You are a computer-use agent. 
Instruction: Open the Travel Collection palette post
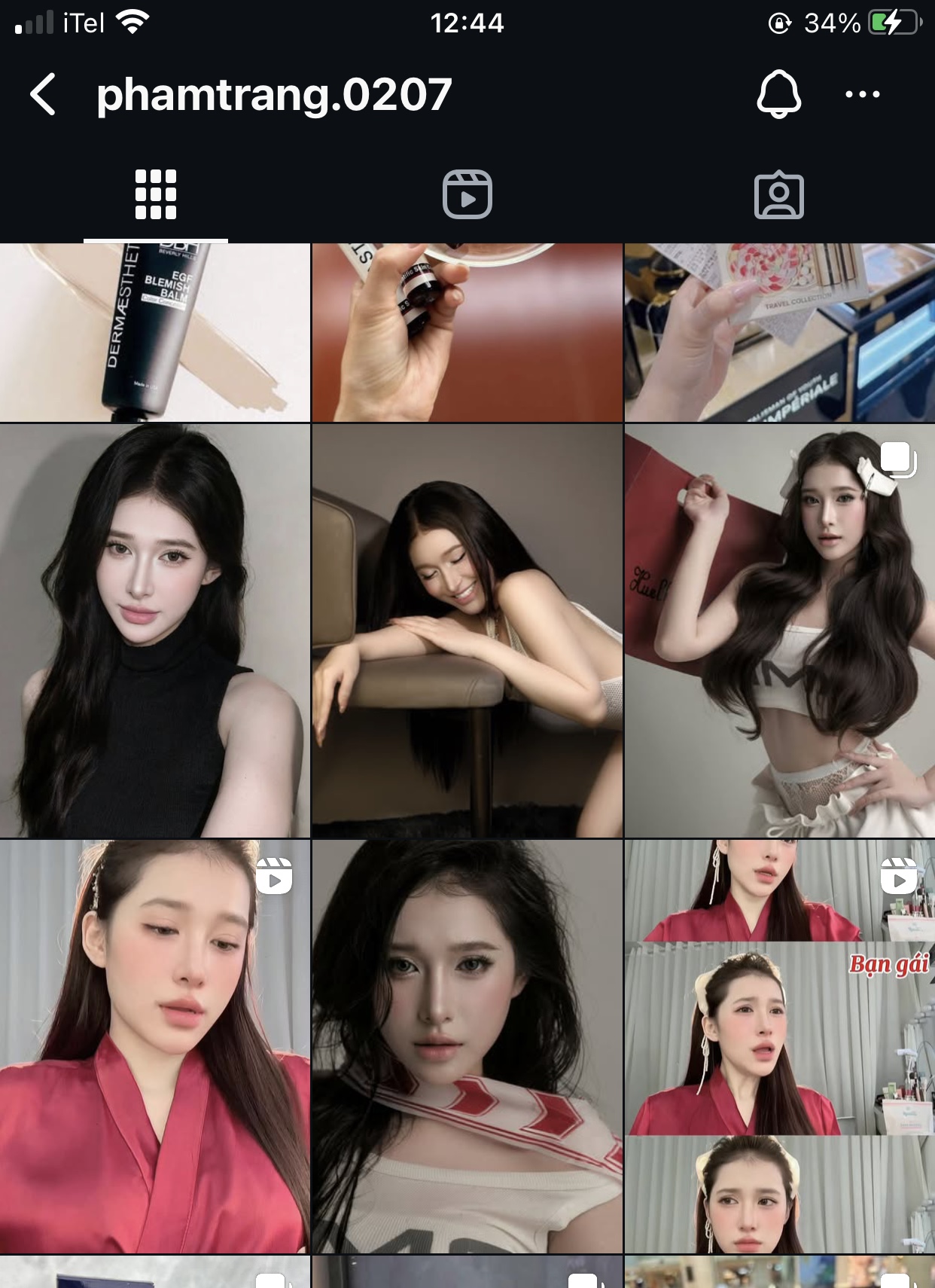coord(779,332)
